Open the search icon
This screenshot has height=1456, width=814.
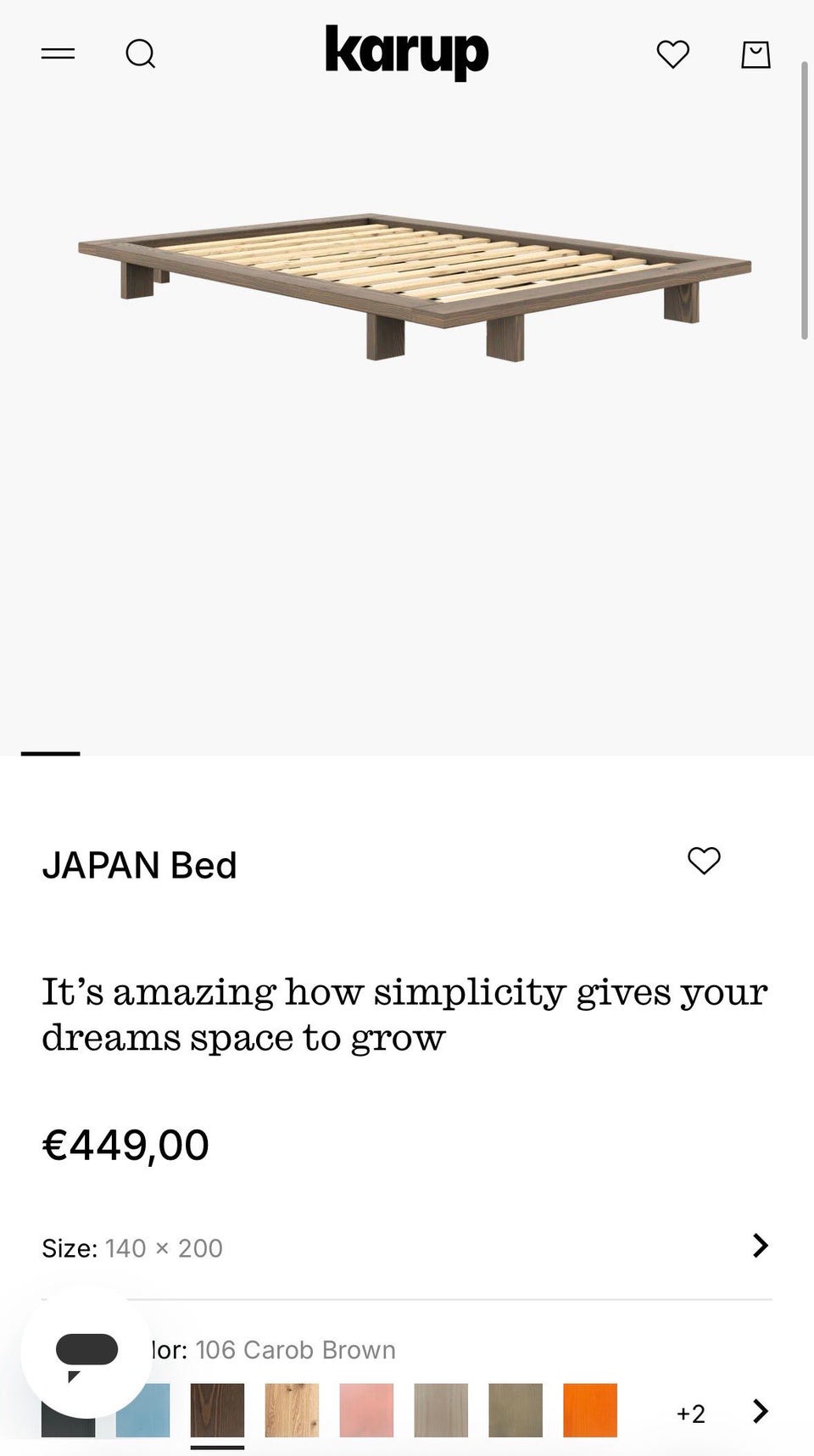pos(141,54)
